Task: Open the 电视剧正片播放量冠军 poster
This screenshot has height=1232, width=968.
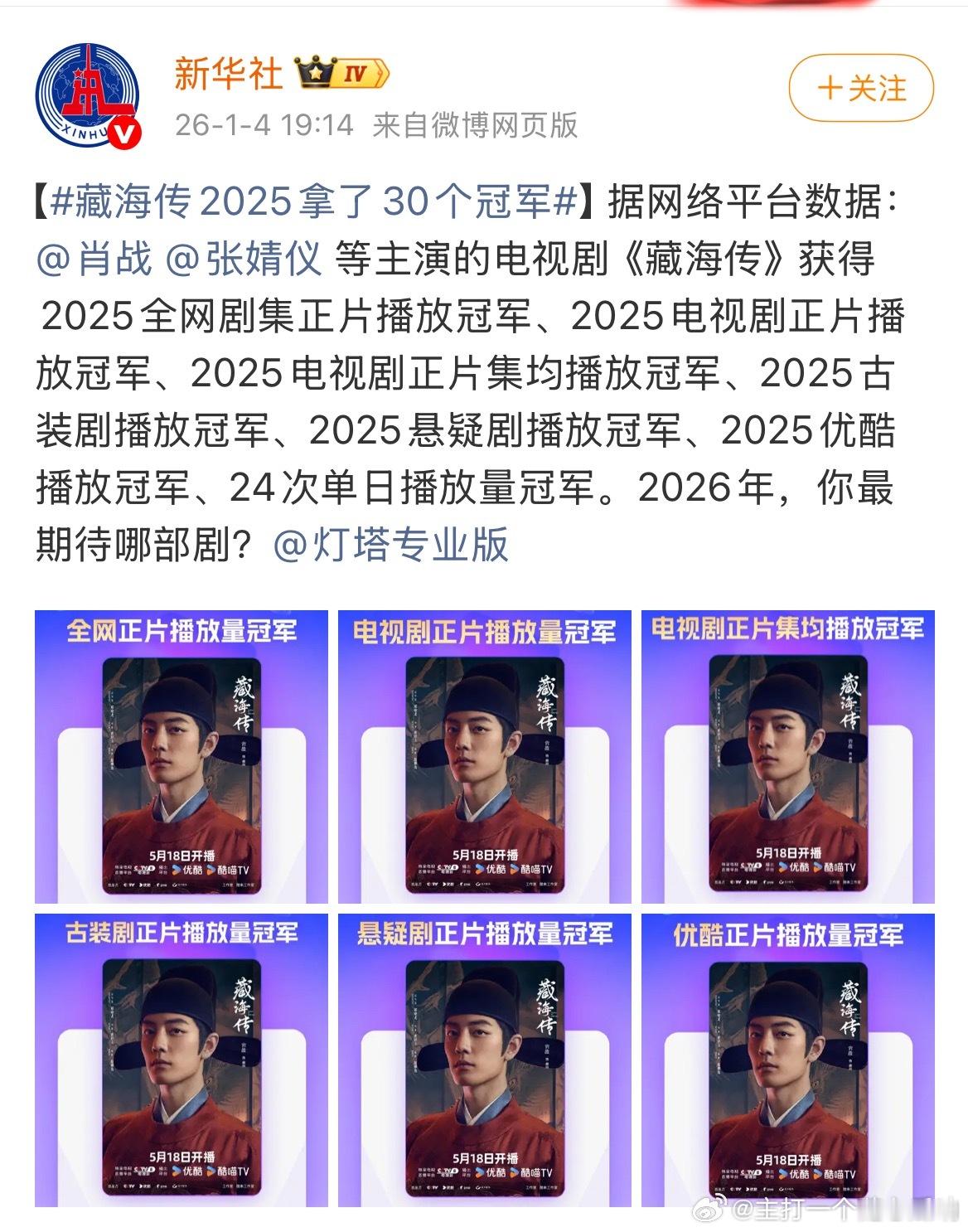Action: click(483, 750)
